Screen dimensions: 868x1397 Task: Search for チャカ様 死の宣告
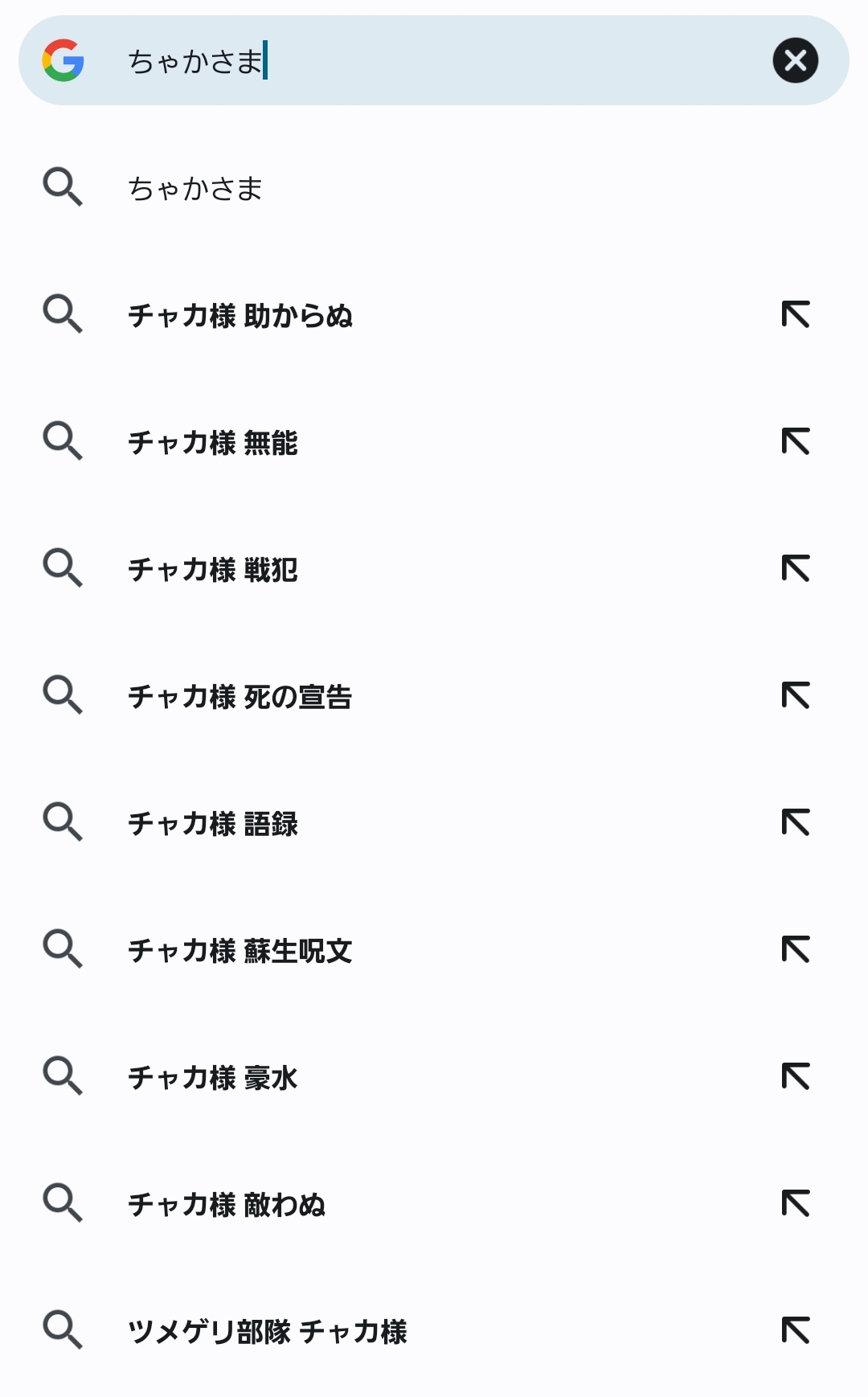[240, 696]
